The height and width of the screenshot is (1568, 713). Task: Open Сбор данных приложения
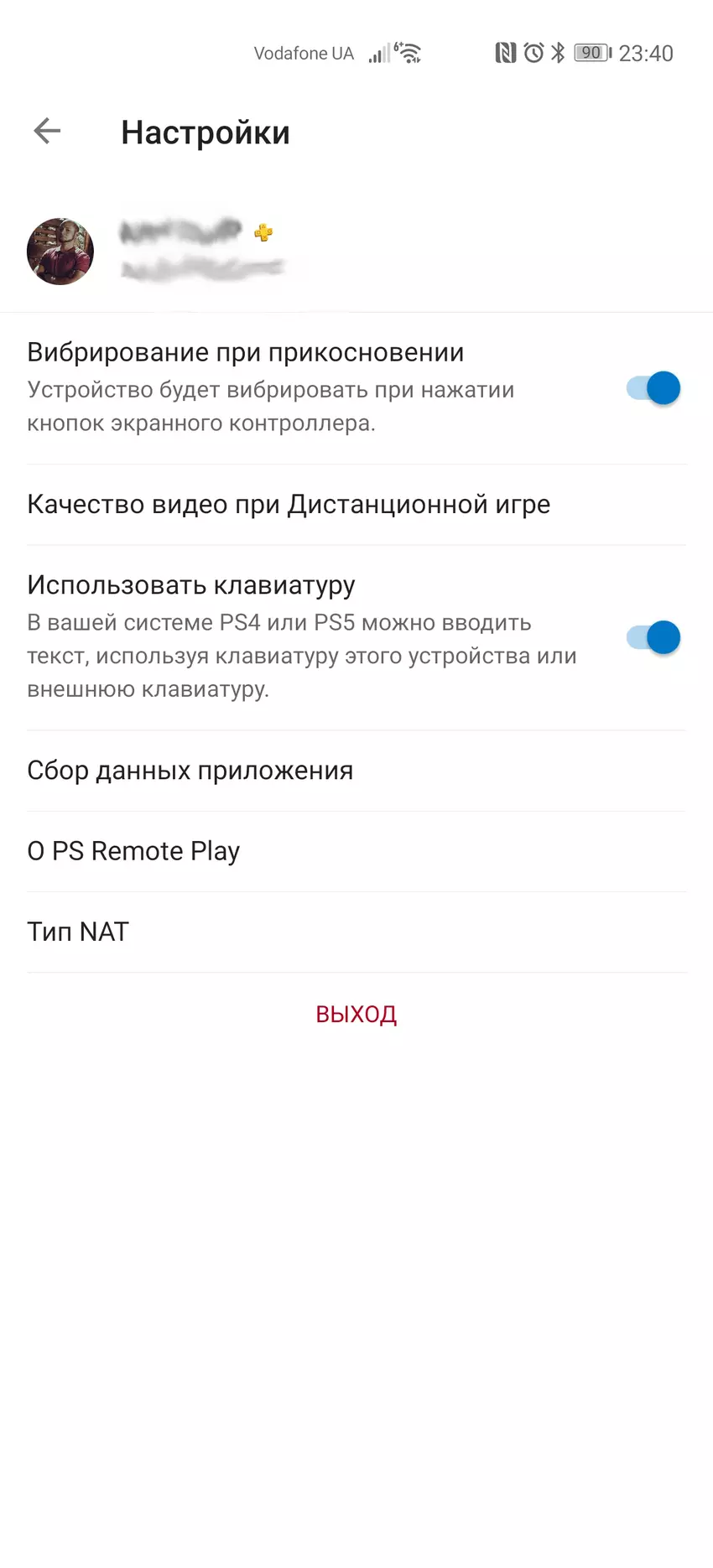[x=190, y=771]
